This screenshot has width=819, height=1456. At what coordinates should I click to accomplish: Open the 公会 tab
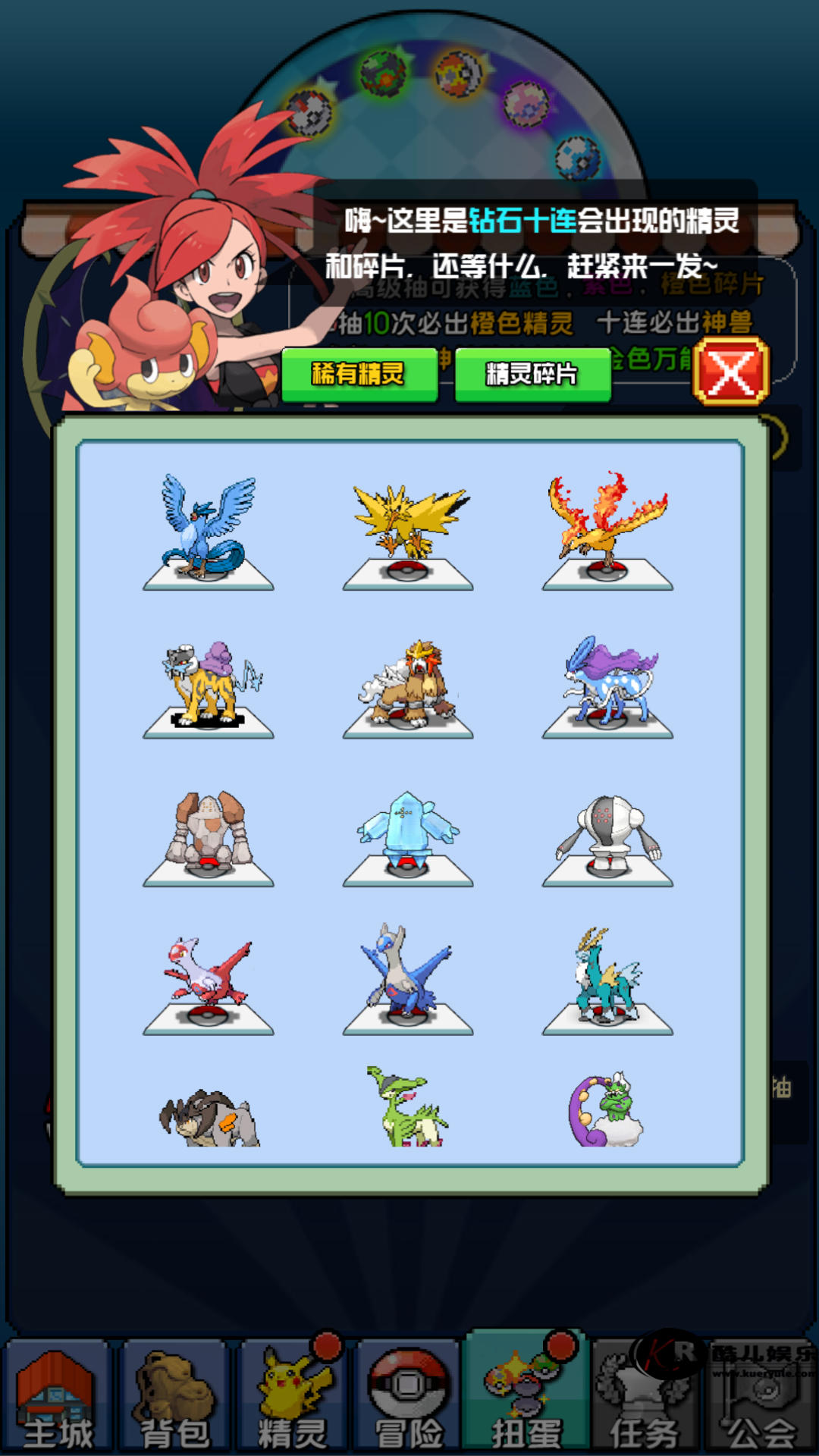[760, 1397]
